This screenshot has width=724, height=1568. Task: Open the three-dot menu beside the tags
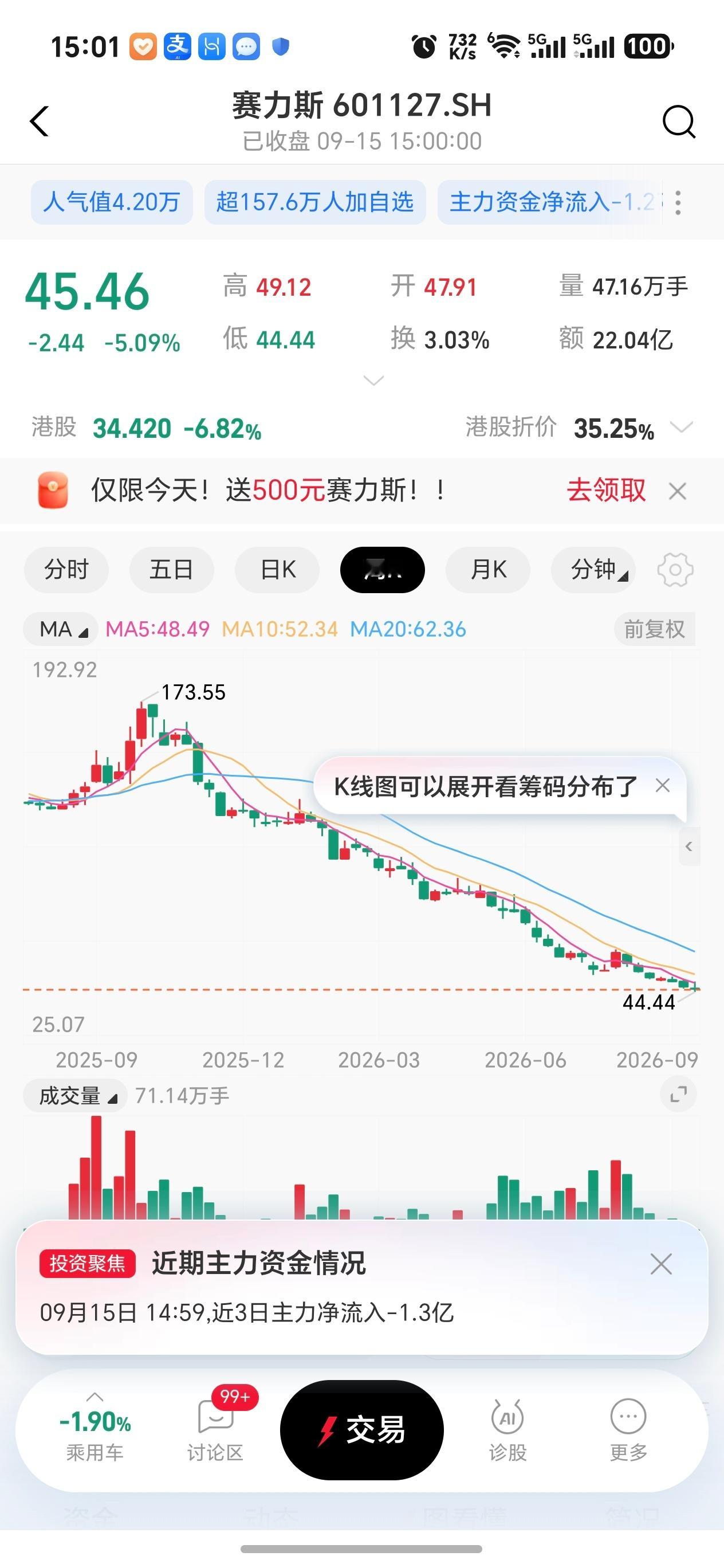(x=678, y=202)
